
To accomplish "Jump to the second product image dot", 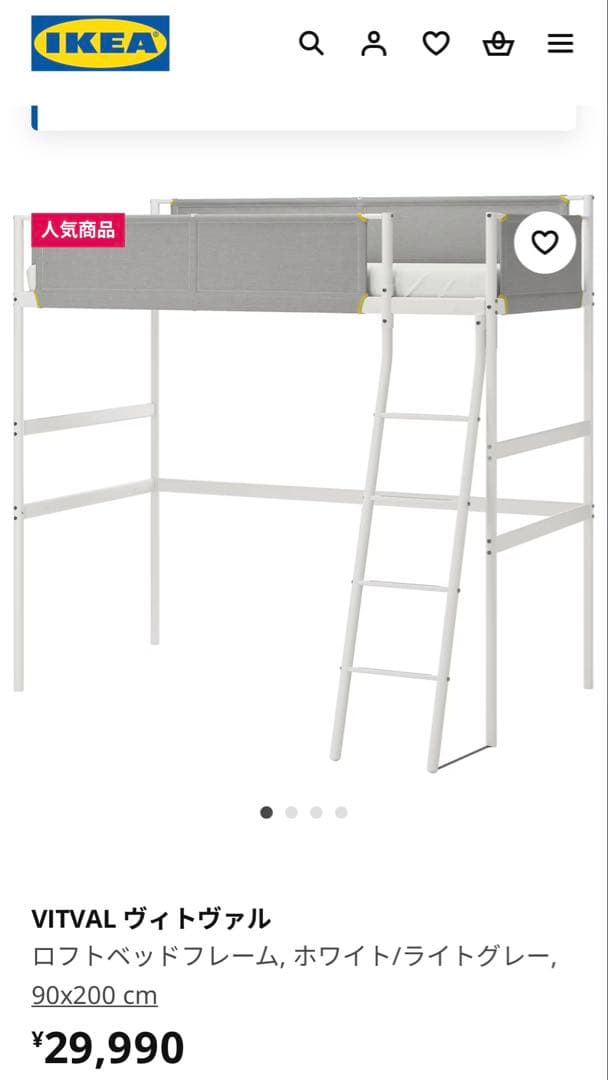I will (x=291, y=812).
